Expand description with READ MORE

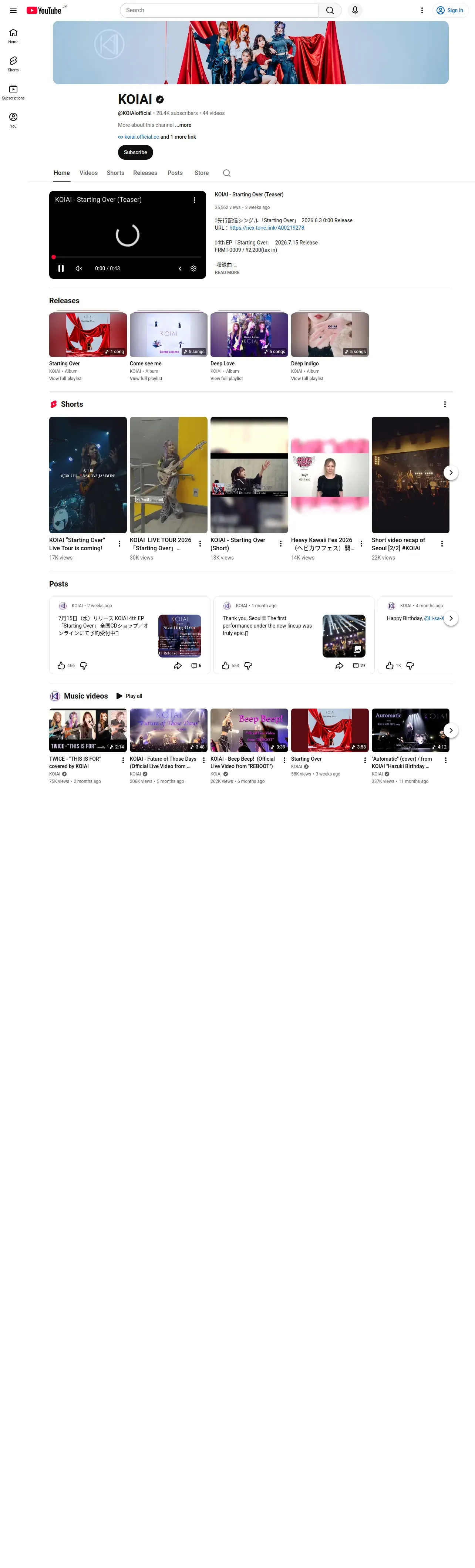click(227, 273)
